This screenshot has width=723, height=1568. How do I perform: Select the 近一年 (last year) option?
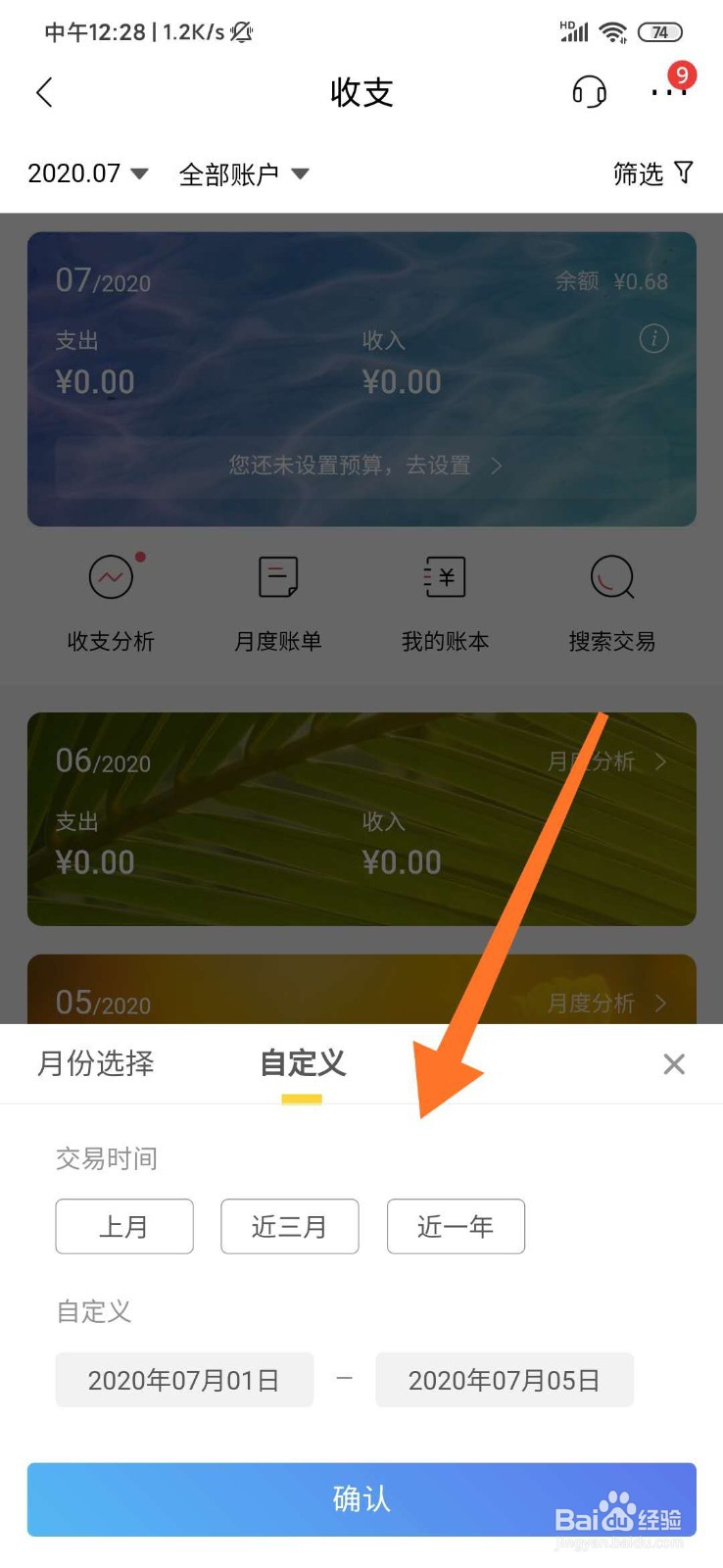click(456, 1226)
